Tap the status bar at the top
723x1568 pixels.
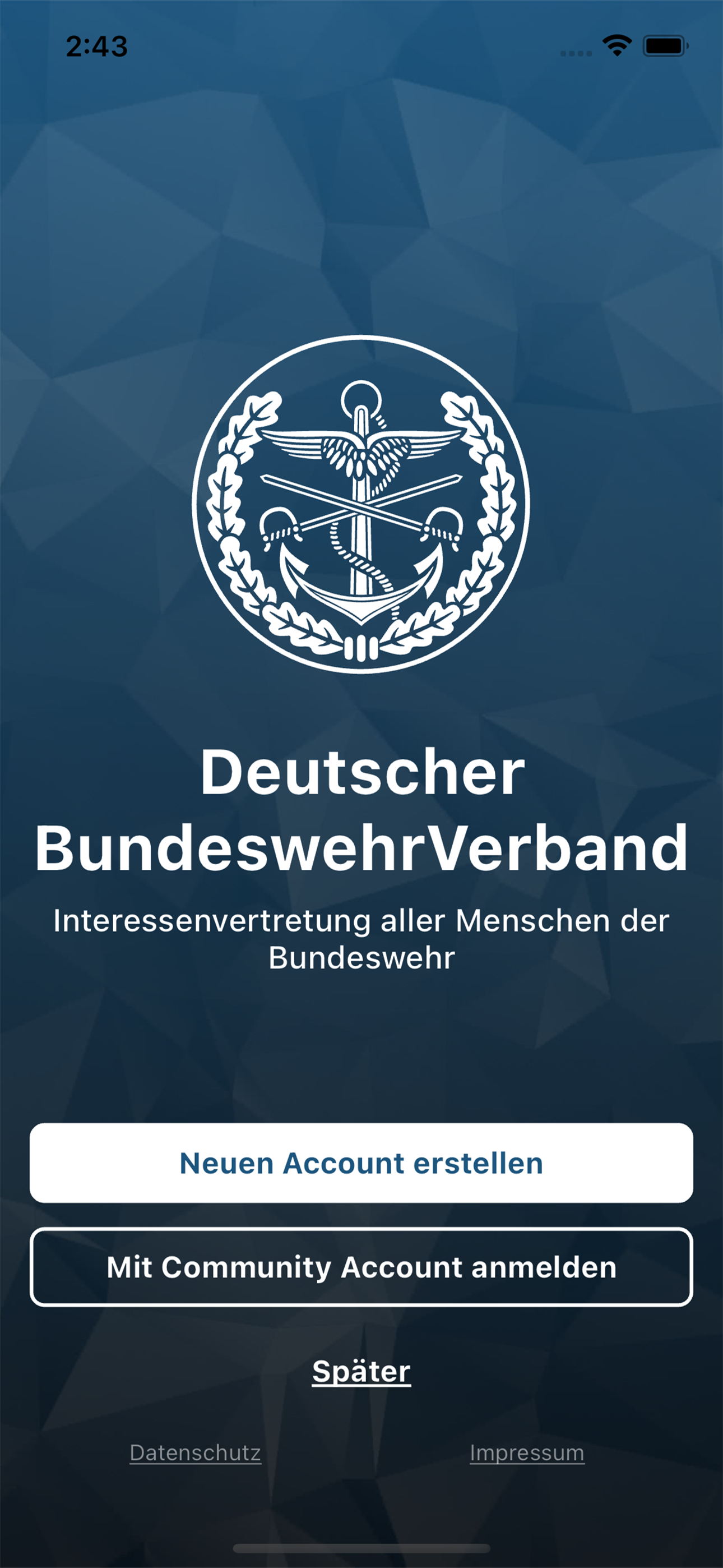[361, 45]
